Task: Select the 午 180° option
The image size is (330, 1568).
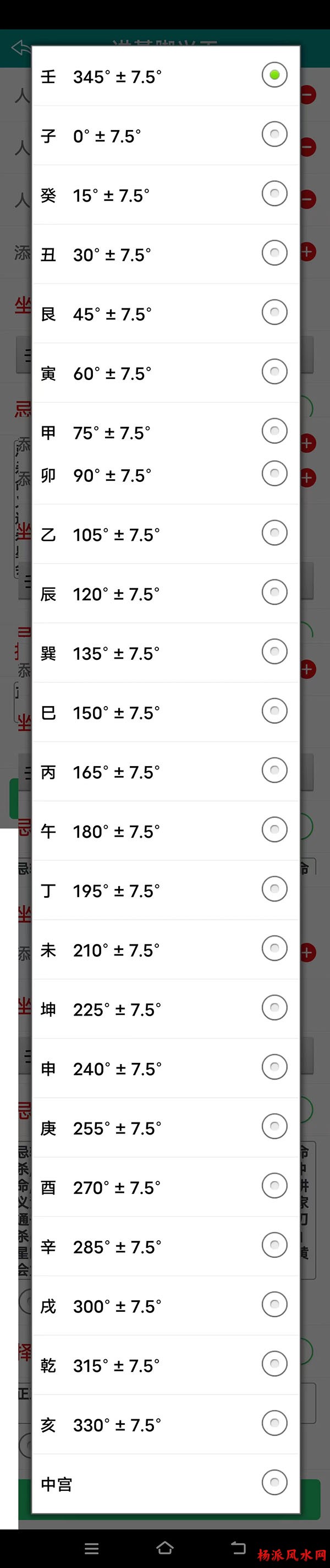Action: (274, 830)
